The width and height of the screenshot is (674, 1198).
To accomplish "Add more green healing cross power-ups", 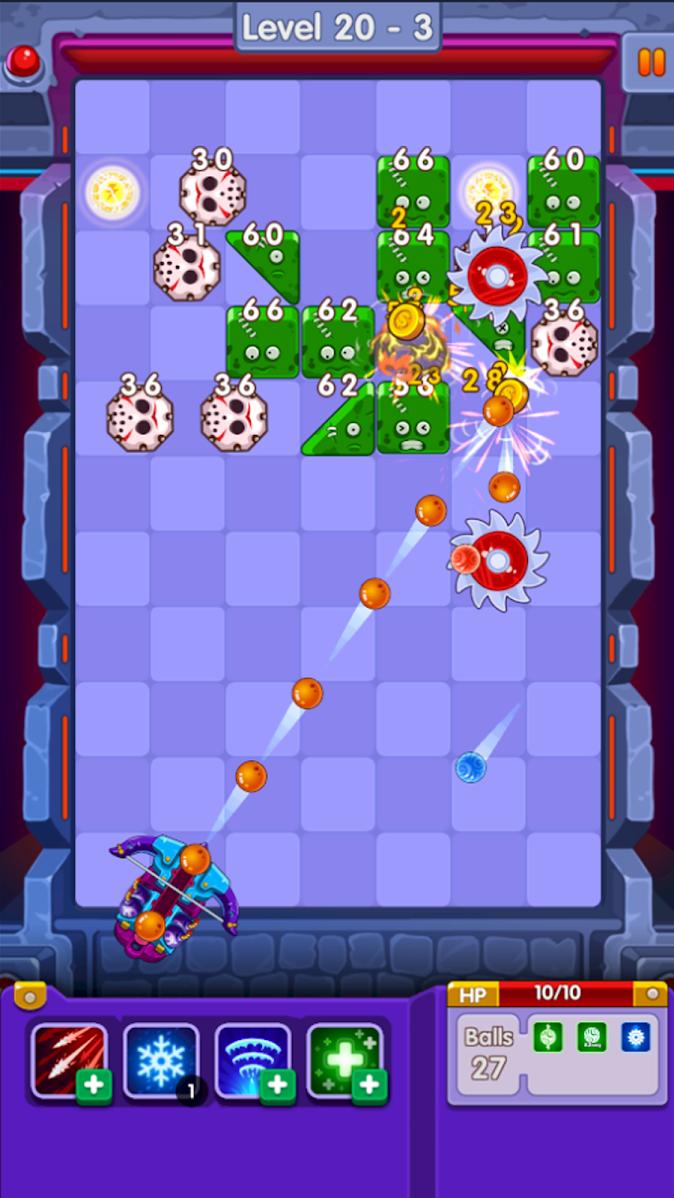I will tap(369, 1086).
